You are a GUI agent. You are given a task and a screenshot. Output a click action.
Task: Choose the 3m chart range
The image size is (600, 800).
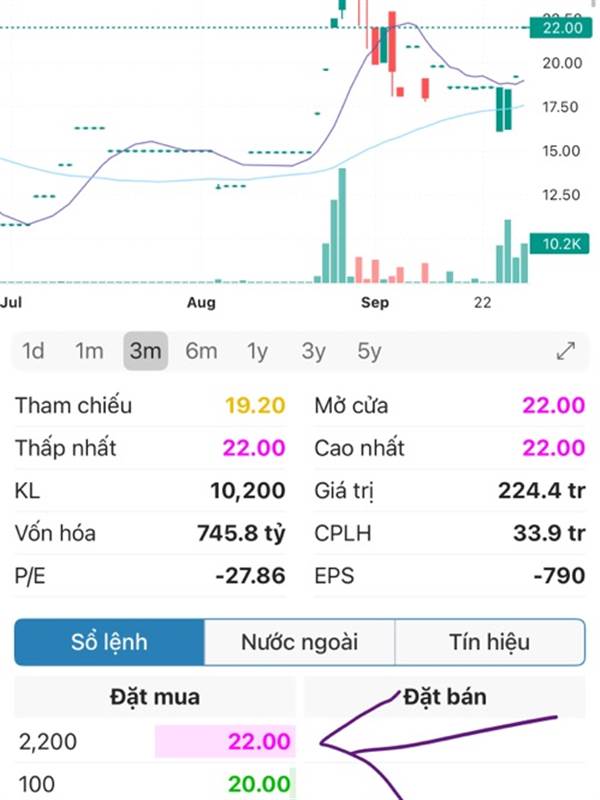(145, 351)
